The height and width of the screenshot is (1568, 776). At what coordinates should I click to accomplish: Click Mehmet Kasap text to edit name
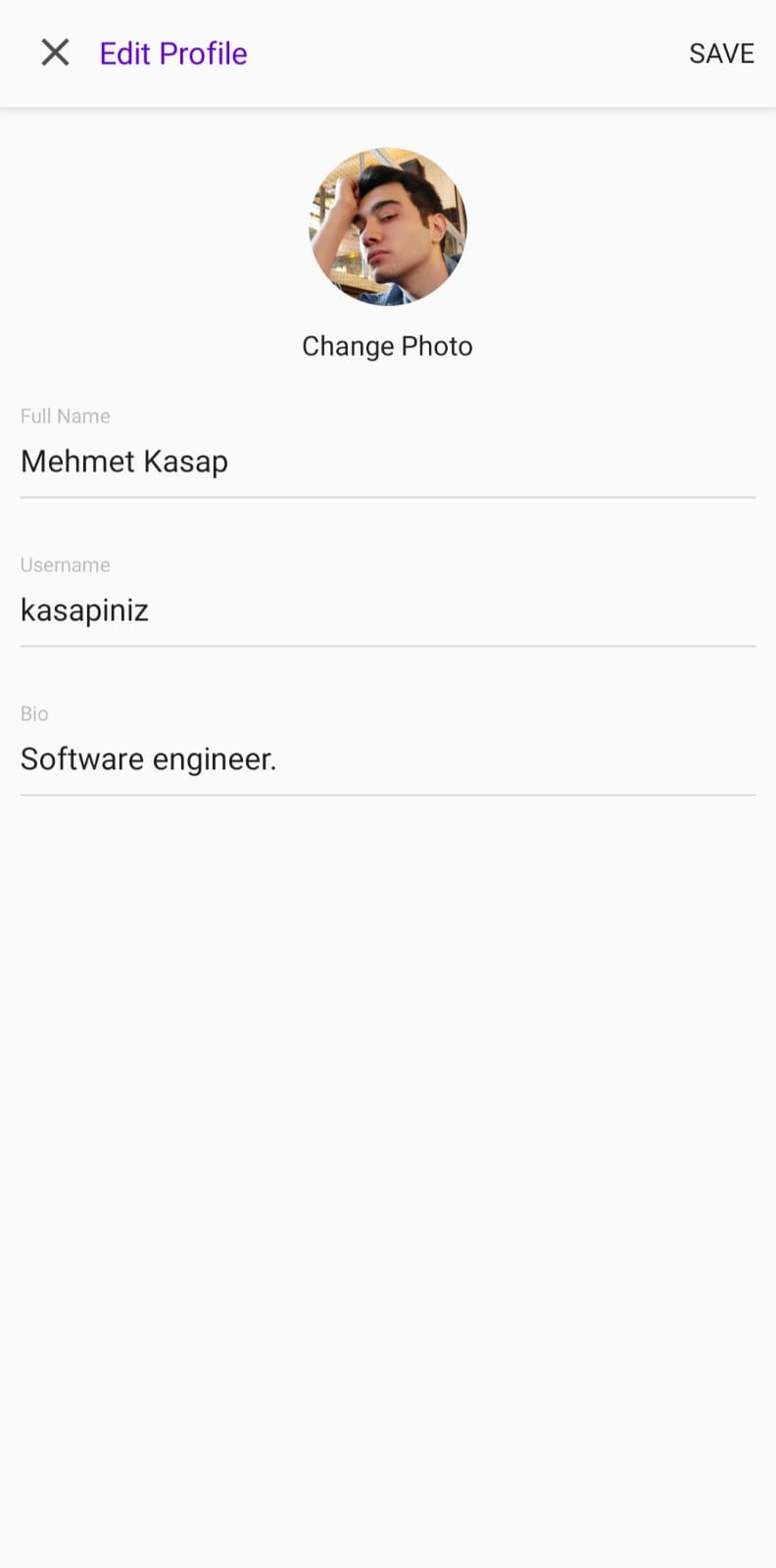click(x=123, y=461)
